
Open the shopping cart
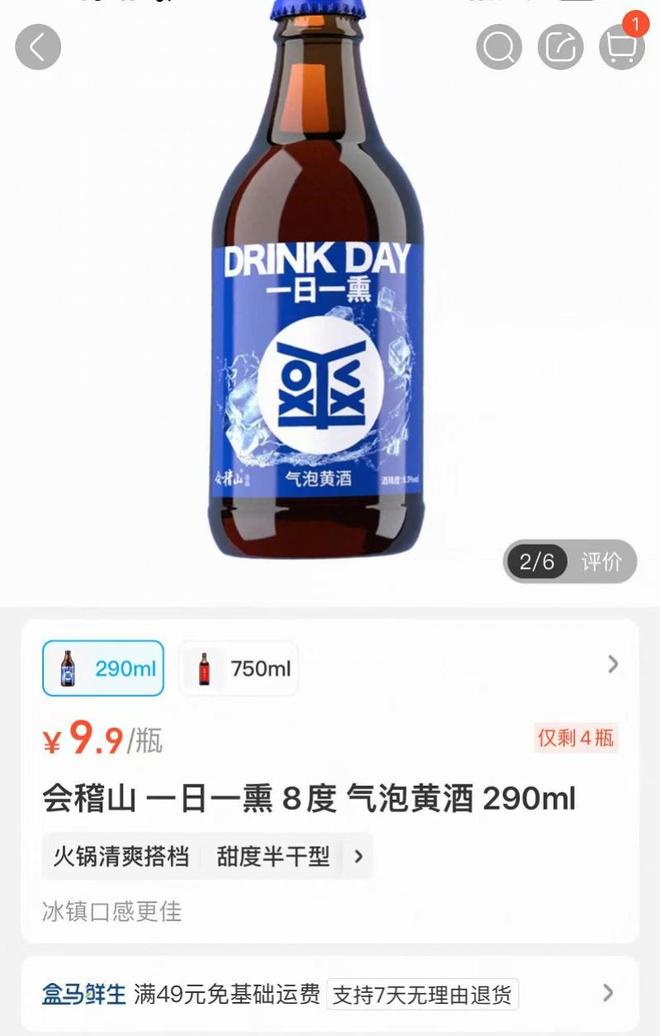[x=621, y=47]
